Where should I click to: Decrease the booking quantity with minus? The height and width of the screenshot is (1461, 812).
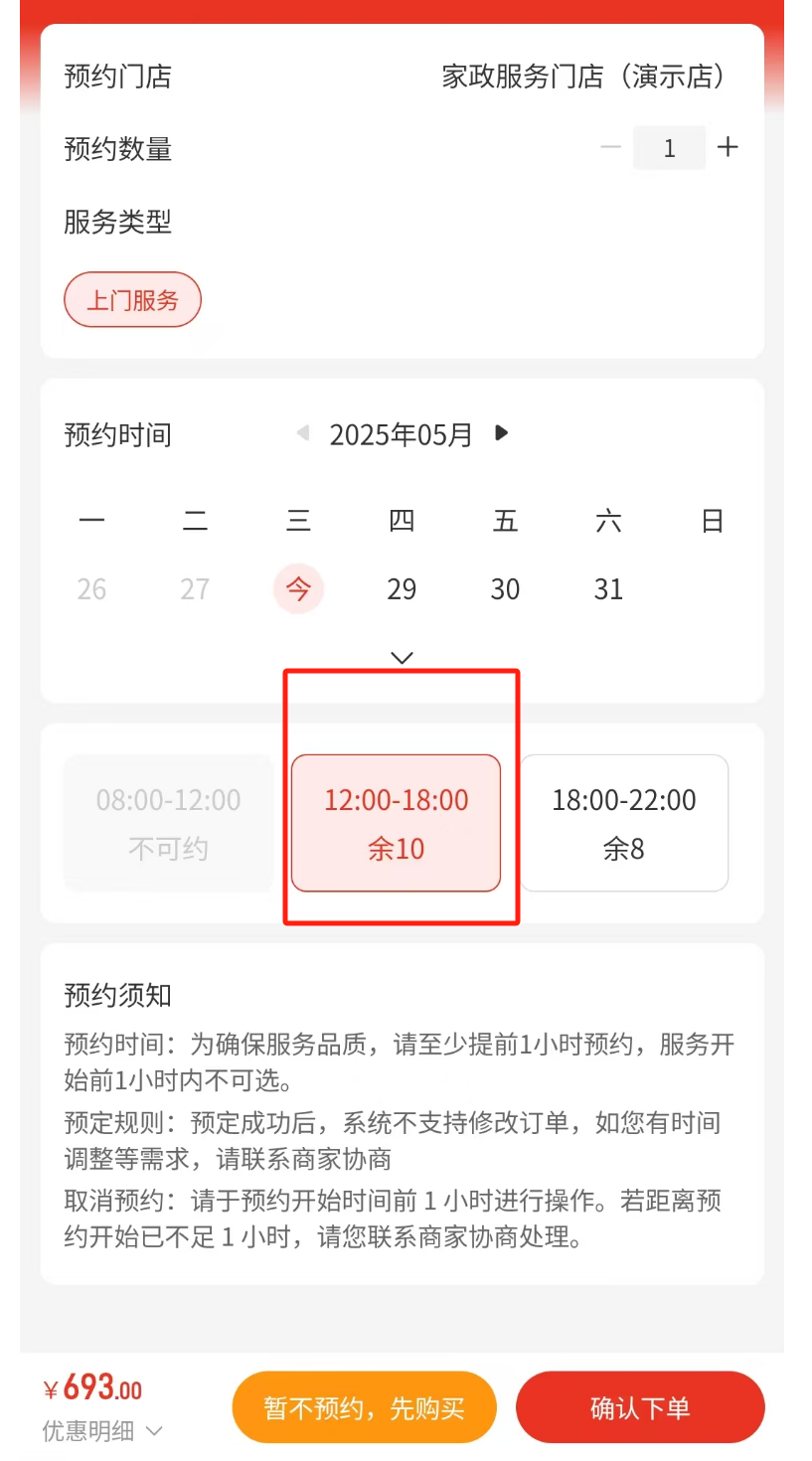click(x=610, y=147)
